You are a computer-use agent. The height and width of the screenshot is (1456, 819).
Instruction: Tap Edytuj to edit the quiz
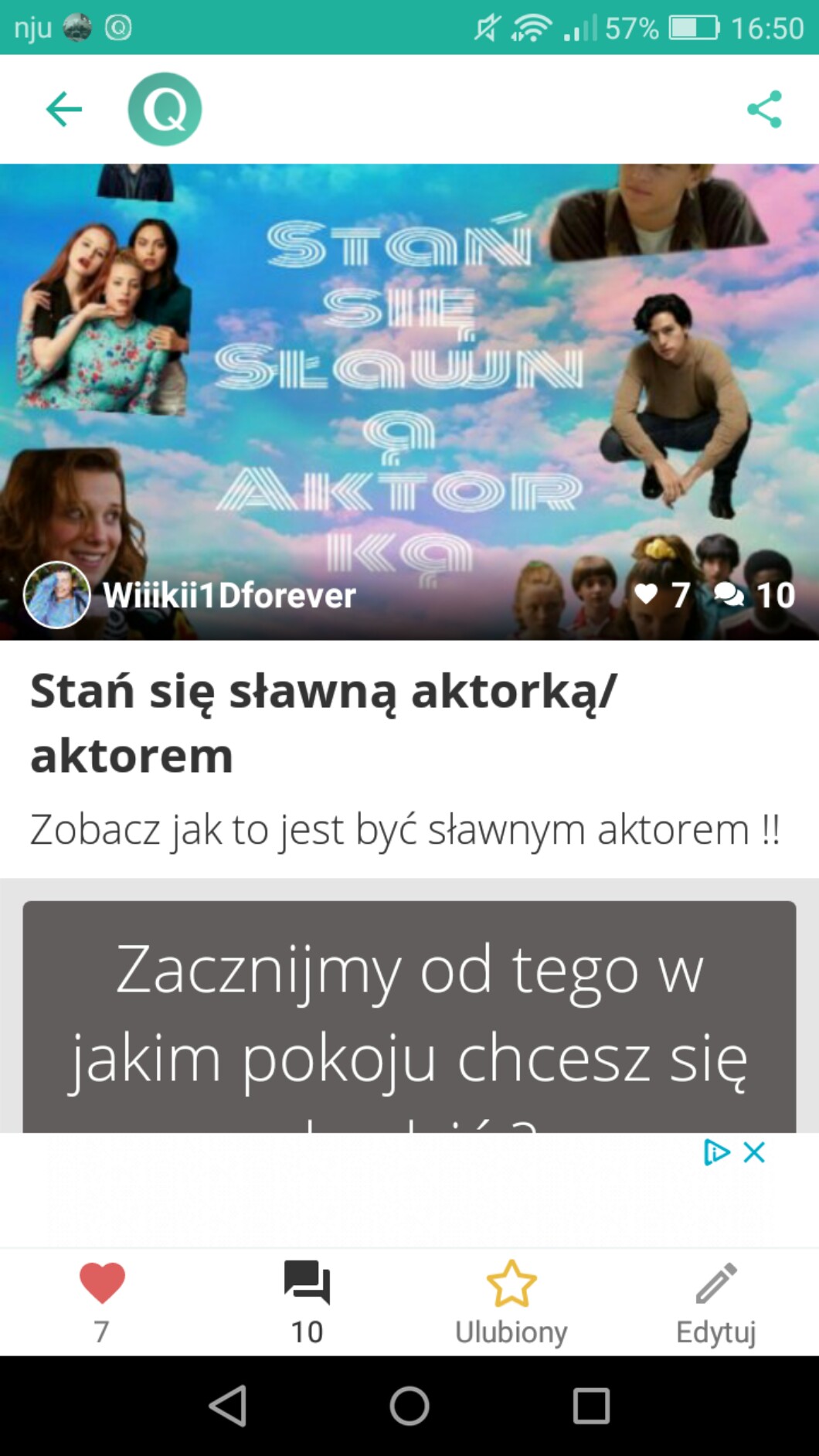click(x=715, y=1298)
